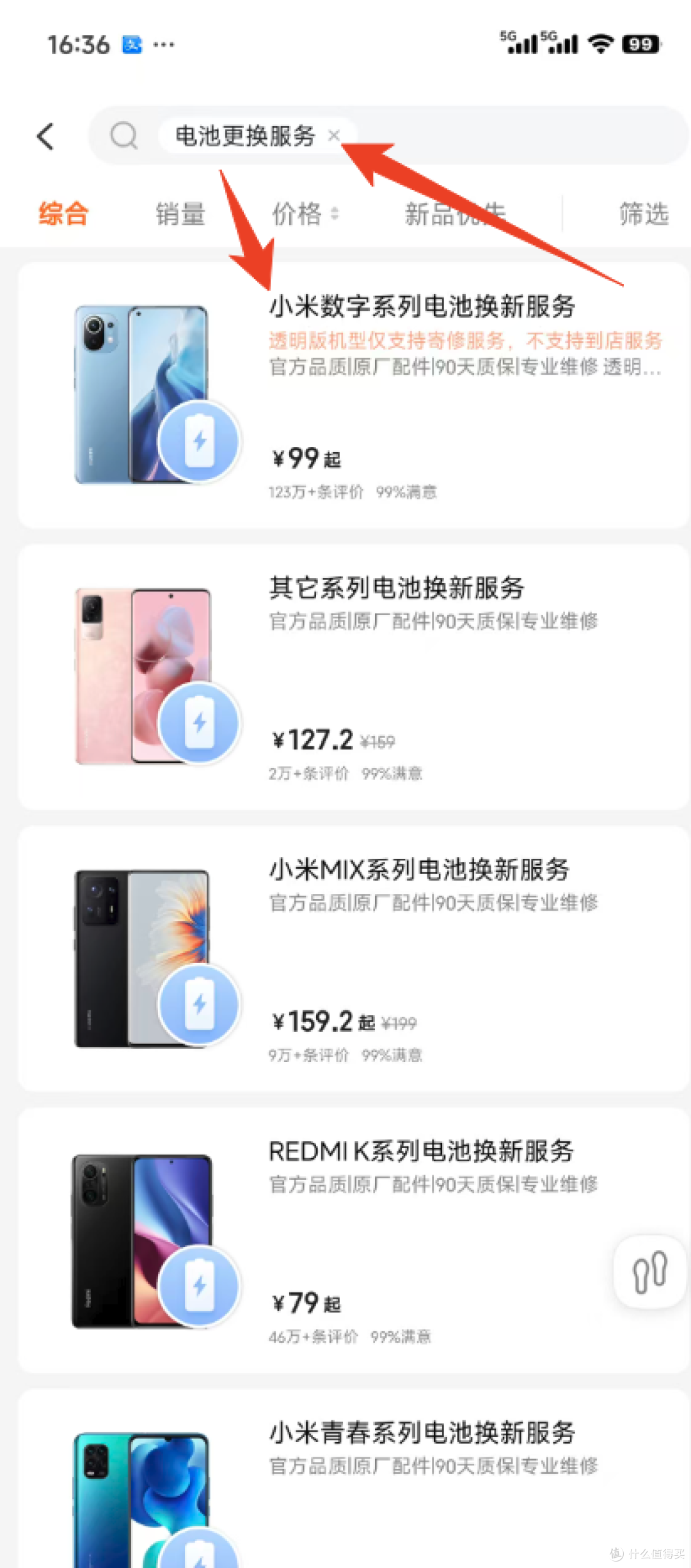Open the 筛选 filter options

click(x=644, y=214)
